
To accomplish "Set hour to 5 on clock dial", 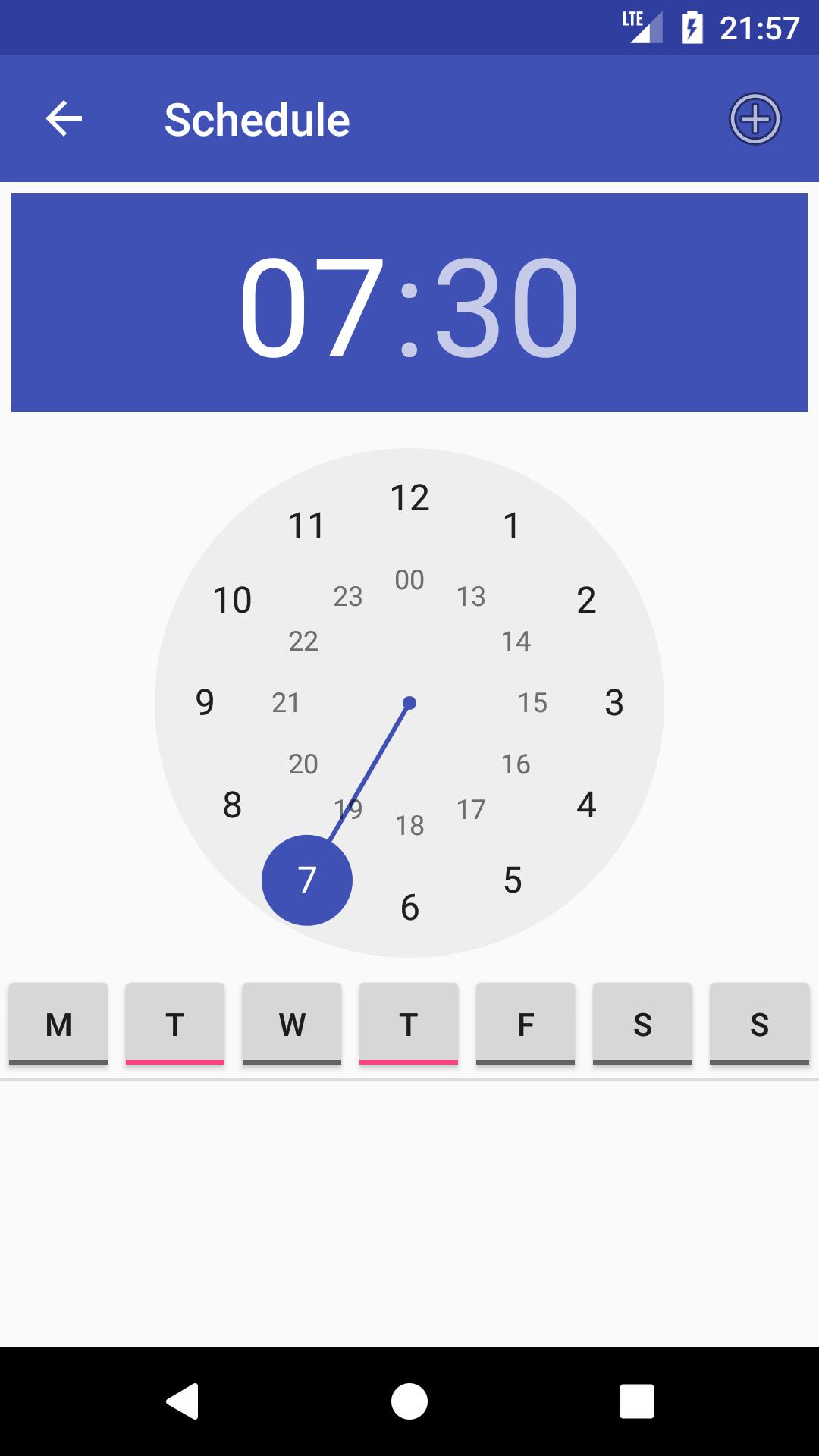I will click(x=513, y=880).
